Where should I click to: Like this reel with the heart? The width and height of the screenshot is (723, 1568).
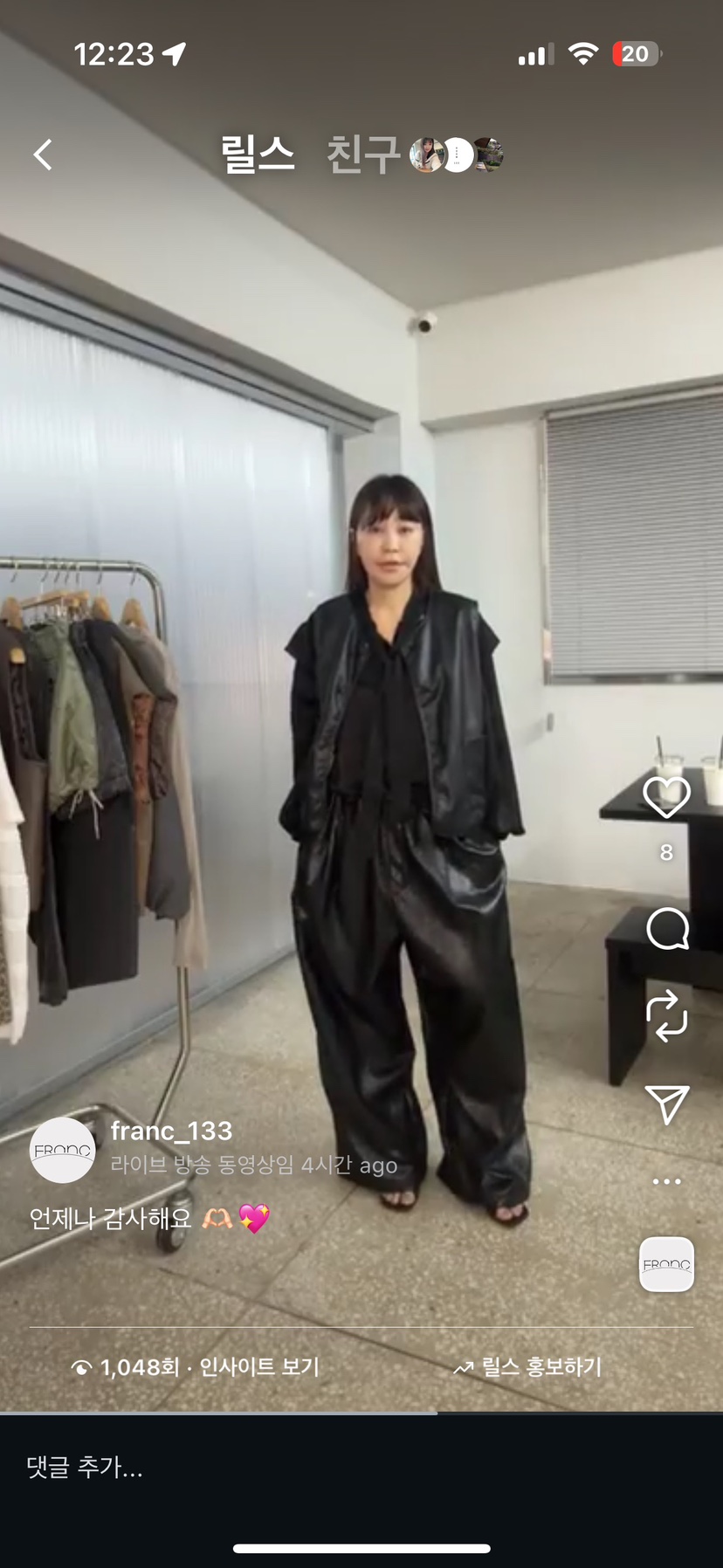coord(666,795)
